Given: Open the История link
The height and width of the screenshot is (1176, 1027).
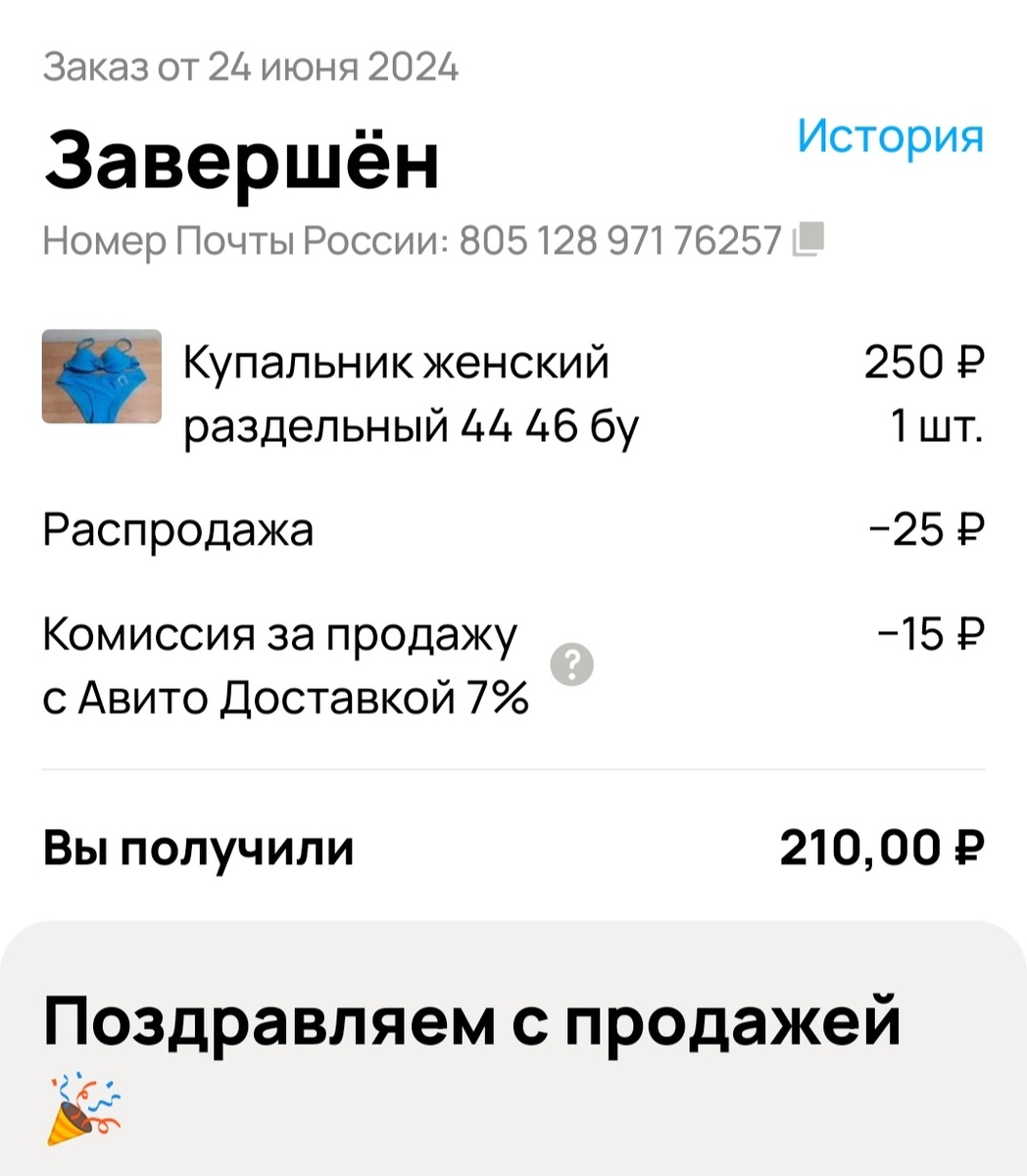Looking at the screenshot, I should (x=890, y=137).
